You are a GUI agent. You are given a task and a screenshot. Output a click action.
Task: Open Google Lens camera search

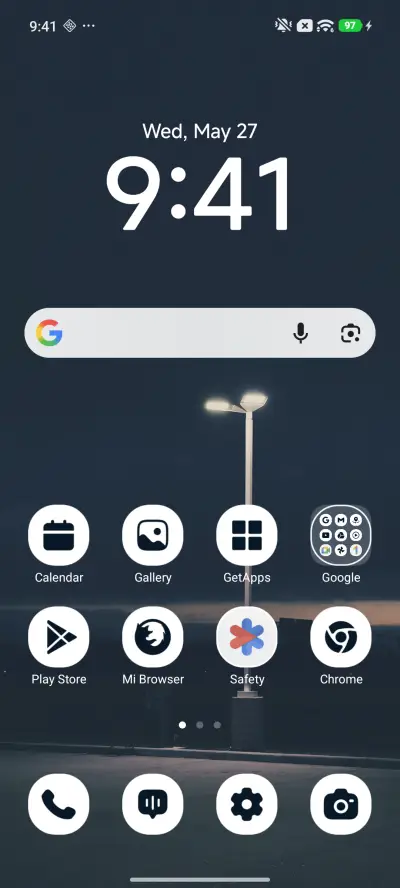coord(351,333)
